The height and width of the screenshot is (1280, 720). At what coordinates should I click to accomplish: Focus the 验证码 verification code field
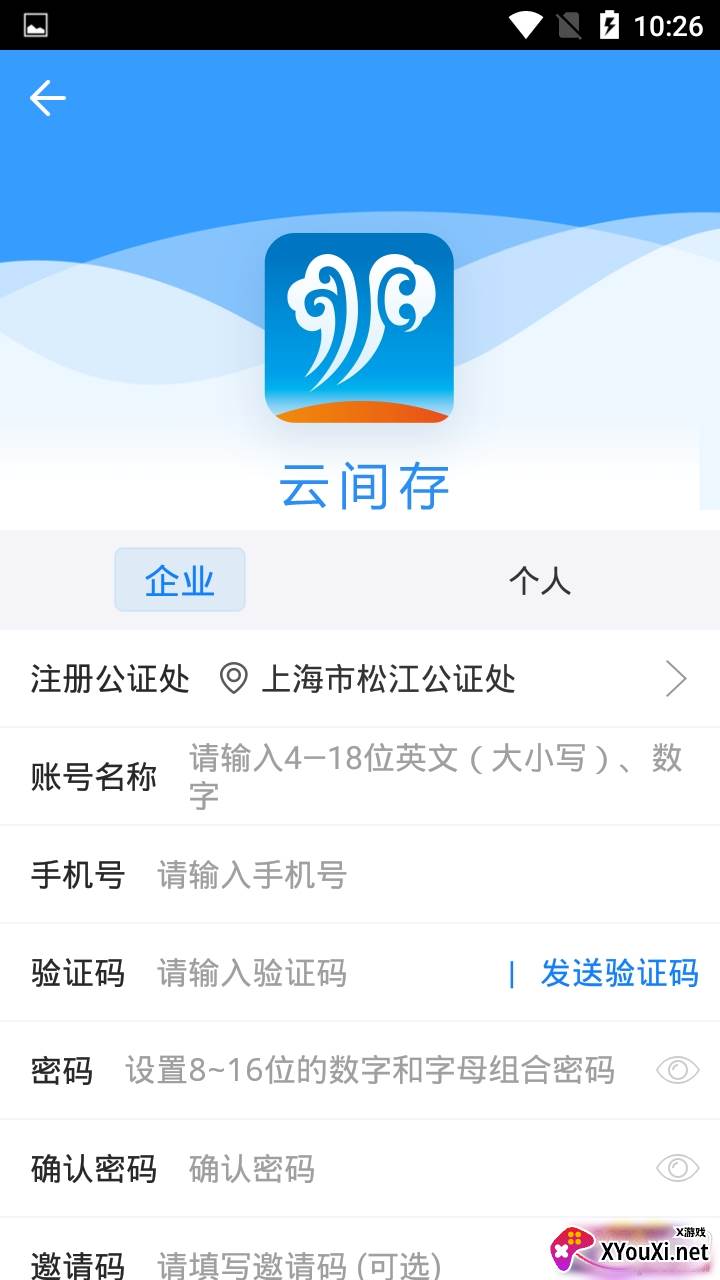point(320,973)
